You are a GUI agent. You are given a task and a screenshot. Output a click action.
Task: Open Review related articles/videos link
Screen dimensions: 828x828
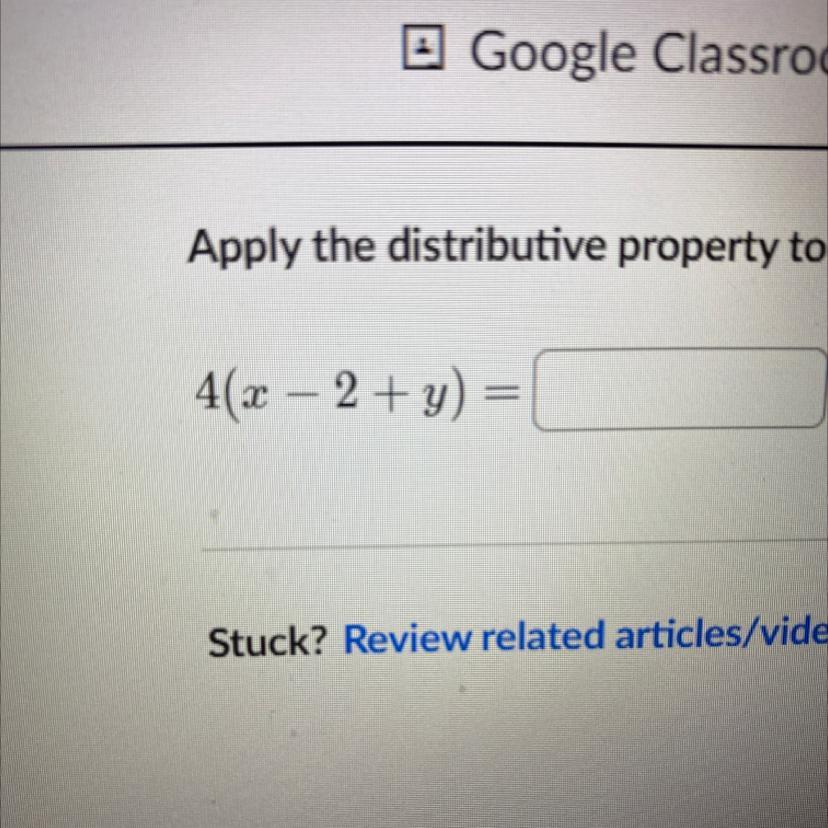click(x=585, y=637)
